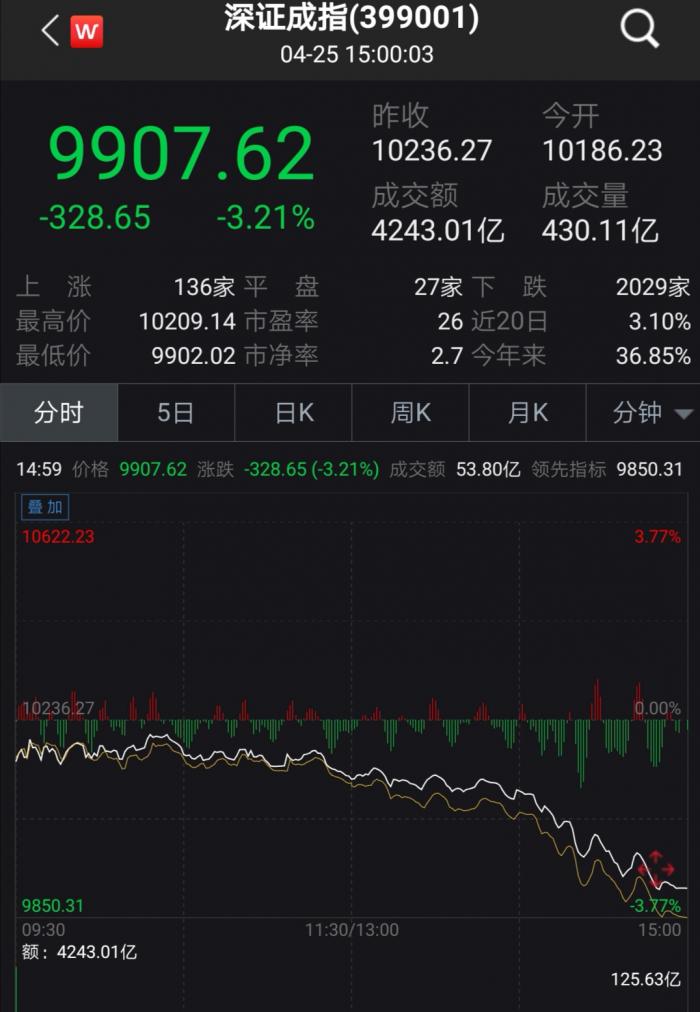Open the red W icon
This screenshot has width=700, height=1012.
tap(87, 32)
